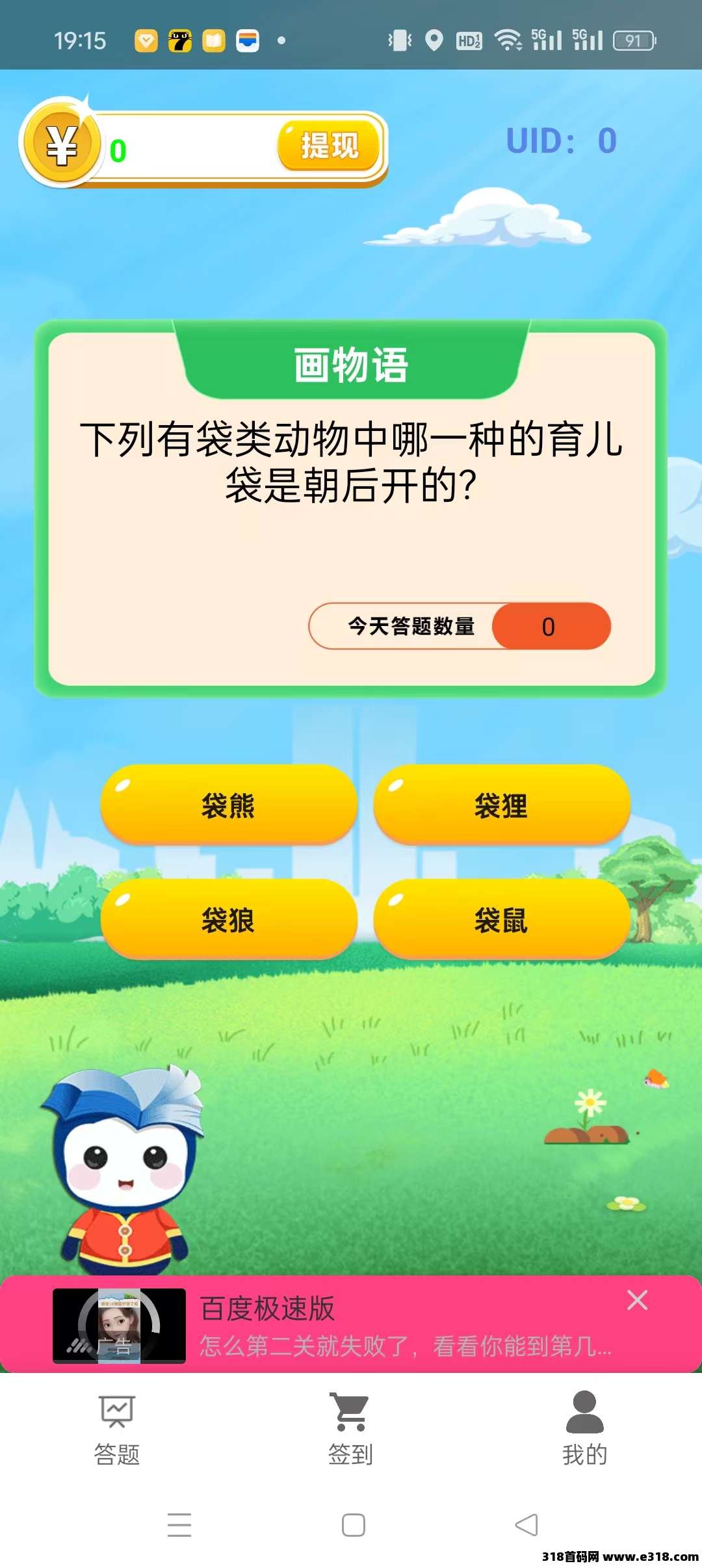Image resolution: width=702 pixels, height=1568 pixels.
Task: Tap the system back button
Action: pyautogui.click(x=526, y=1524)
